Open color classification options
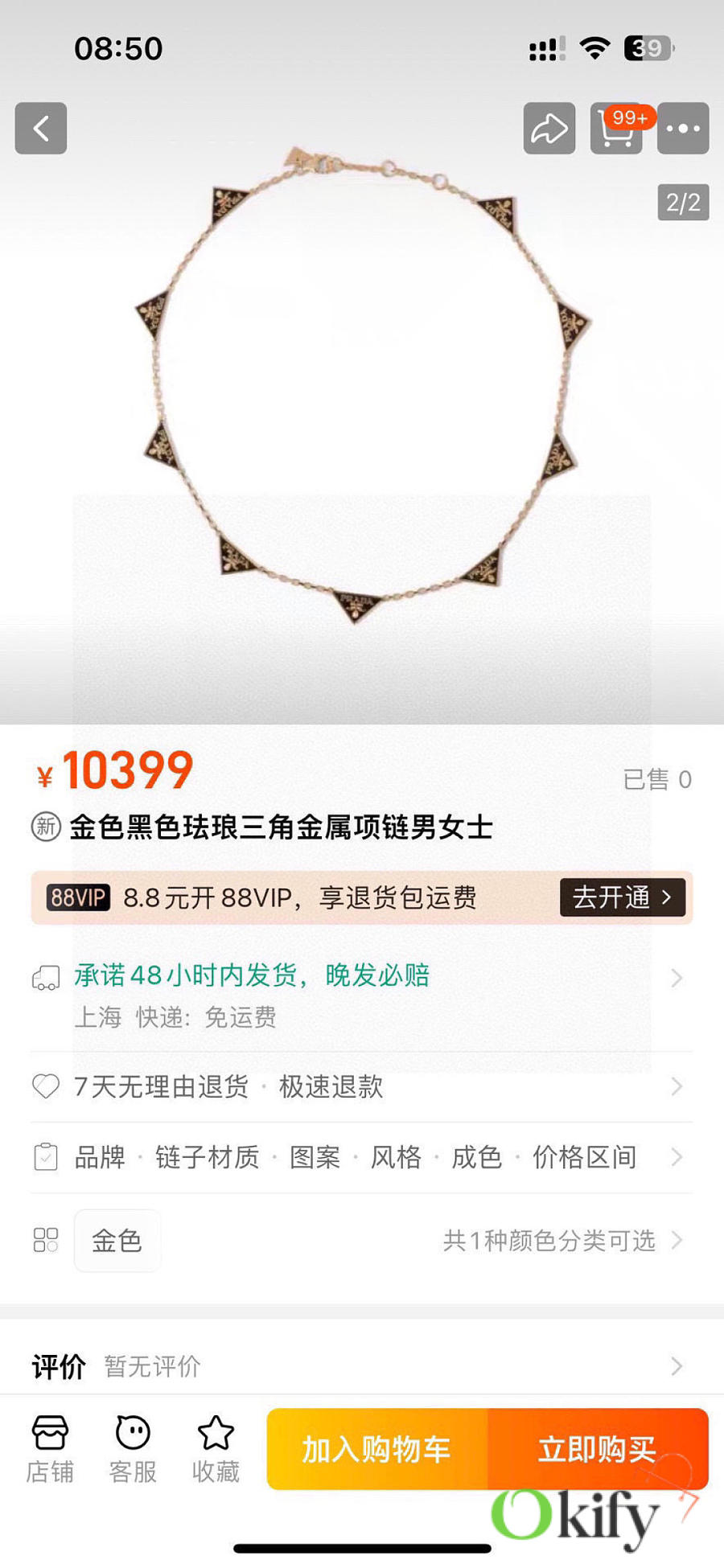 point(563,1241)
